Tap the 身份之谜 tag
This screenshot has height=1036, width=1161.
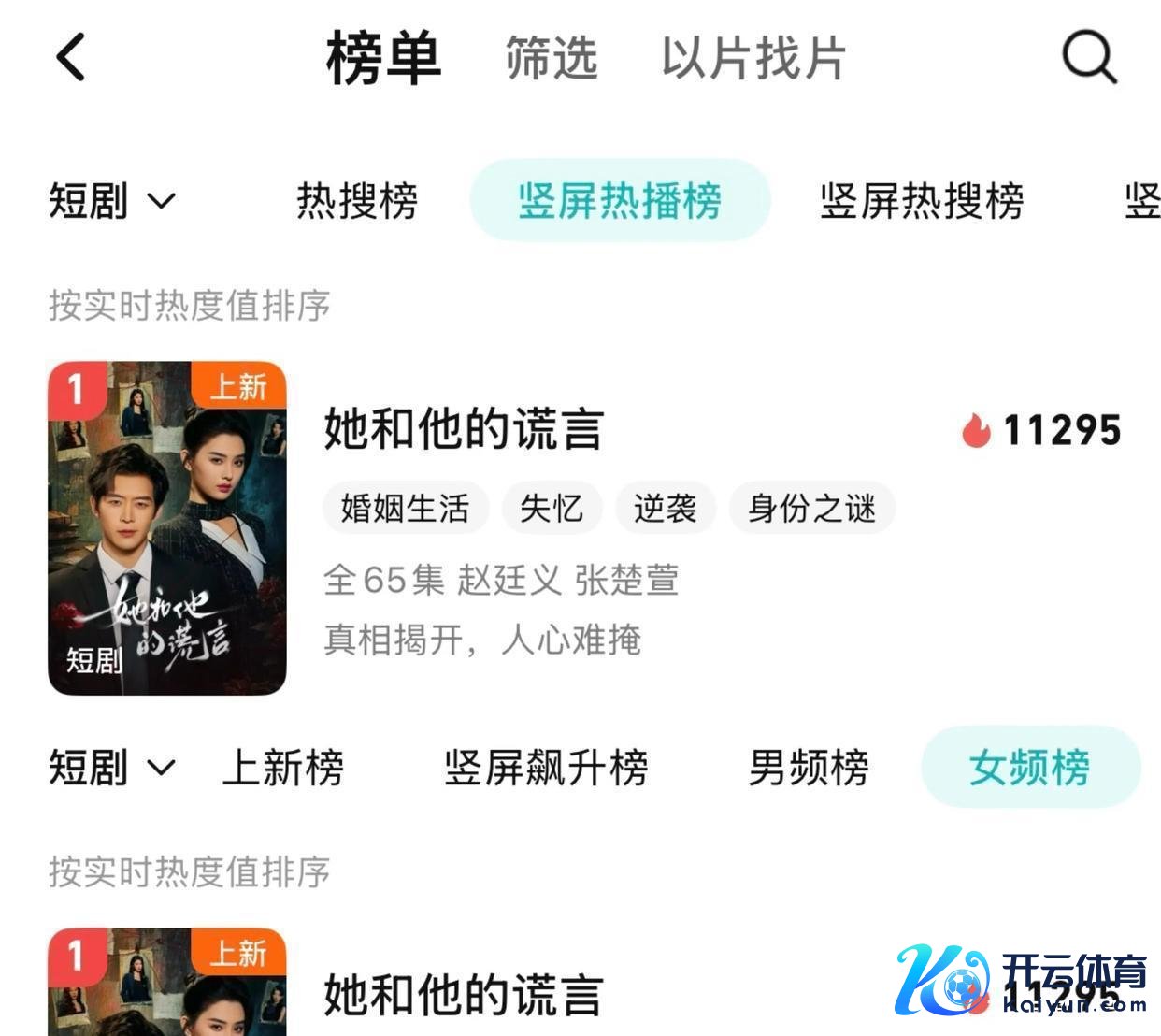tap(811, 509)
